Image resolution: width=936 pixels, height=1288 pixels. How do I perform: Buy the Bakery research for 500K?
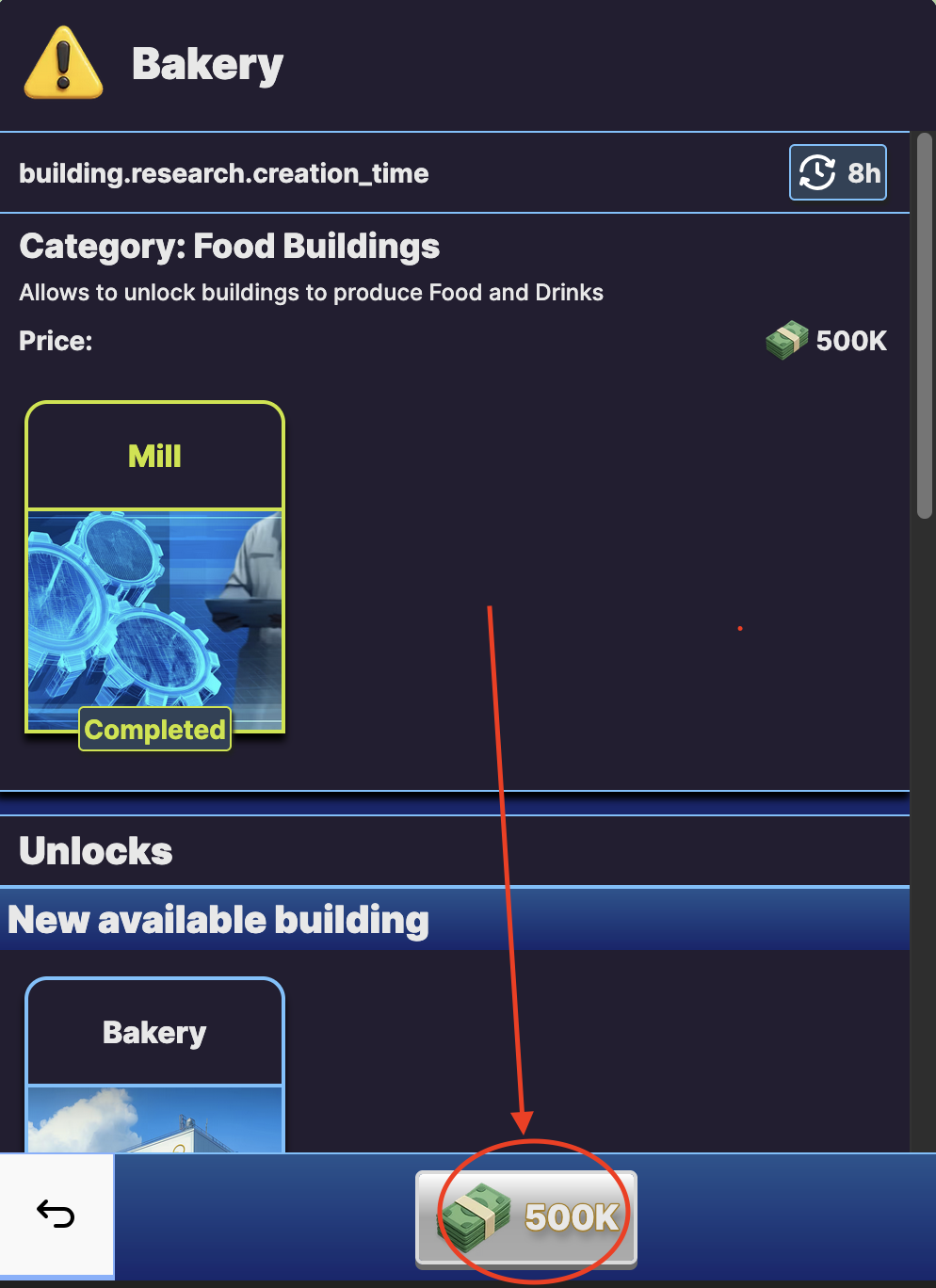526,1217
